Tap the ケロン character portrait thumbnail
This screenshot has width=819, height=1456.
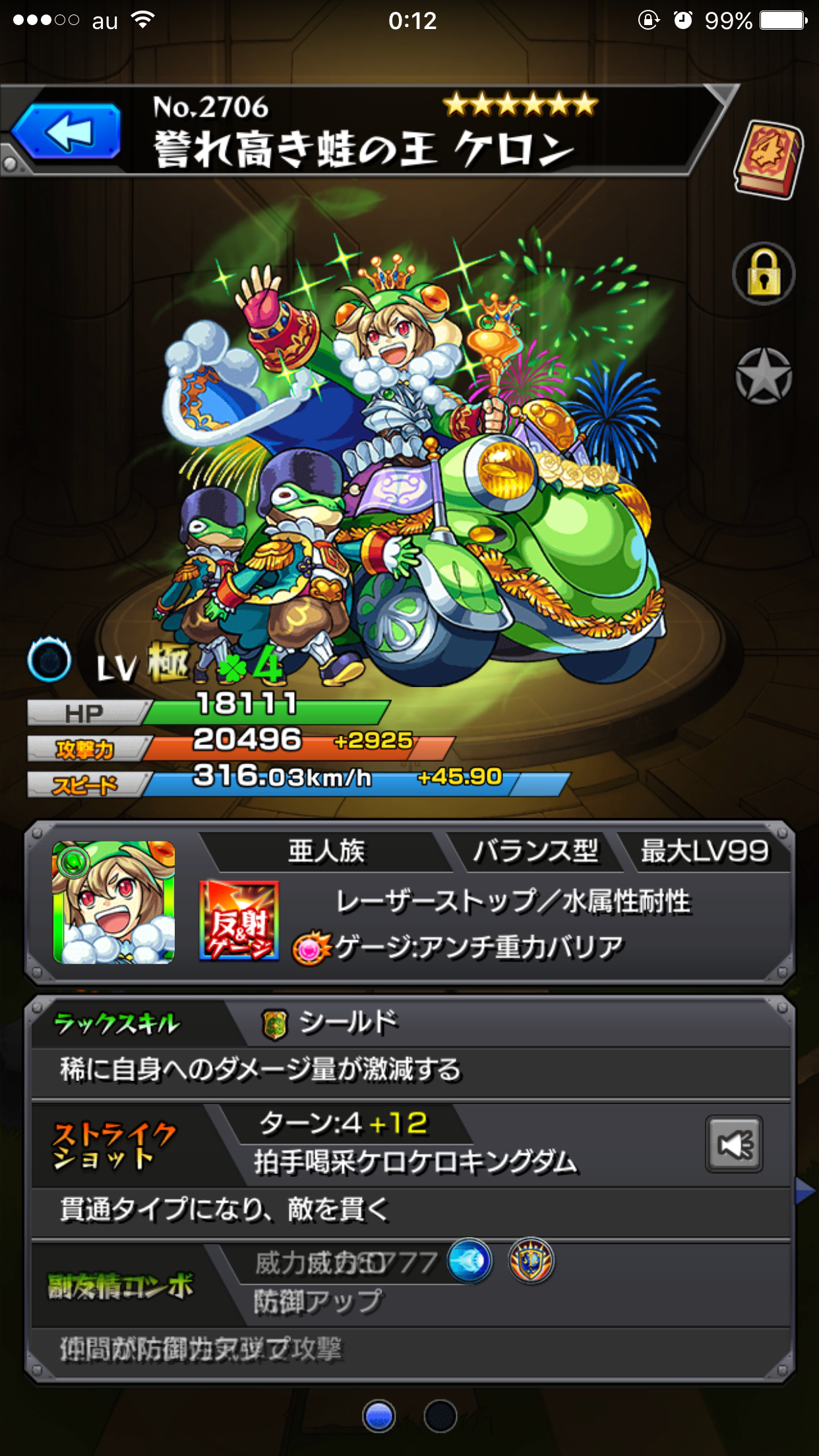[x=113, y=902]
